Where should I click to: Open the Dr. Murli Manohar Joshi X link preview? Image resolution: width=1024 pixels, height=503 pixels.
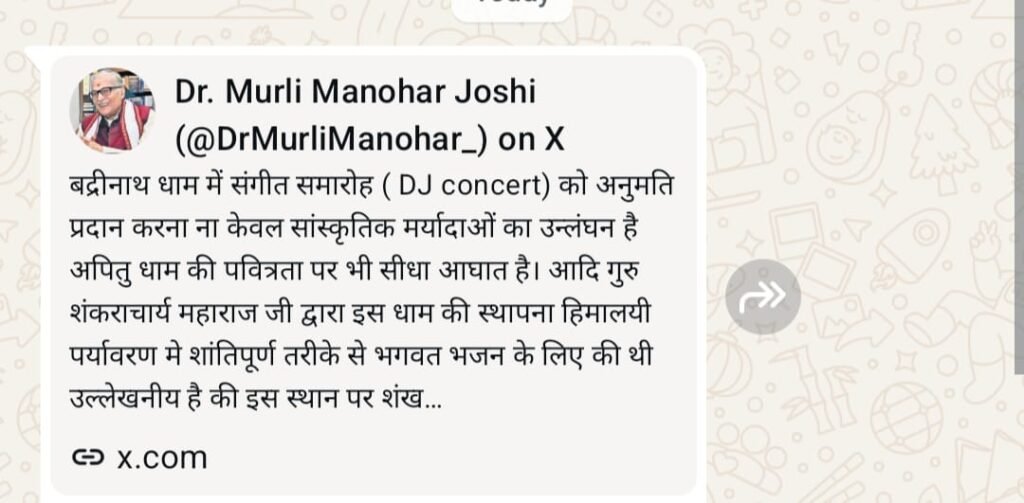(x=373, y=274)
